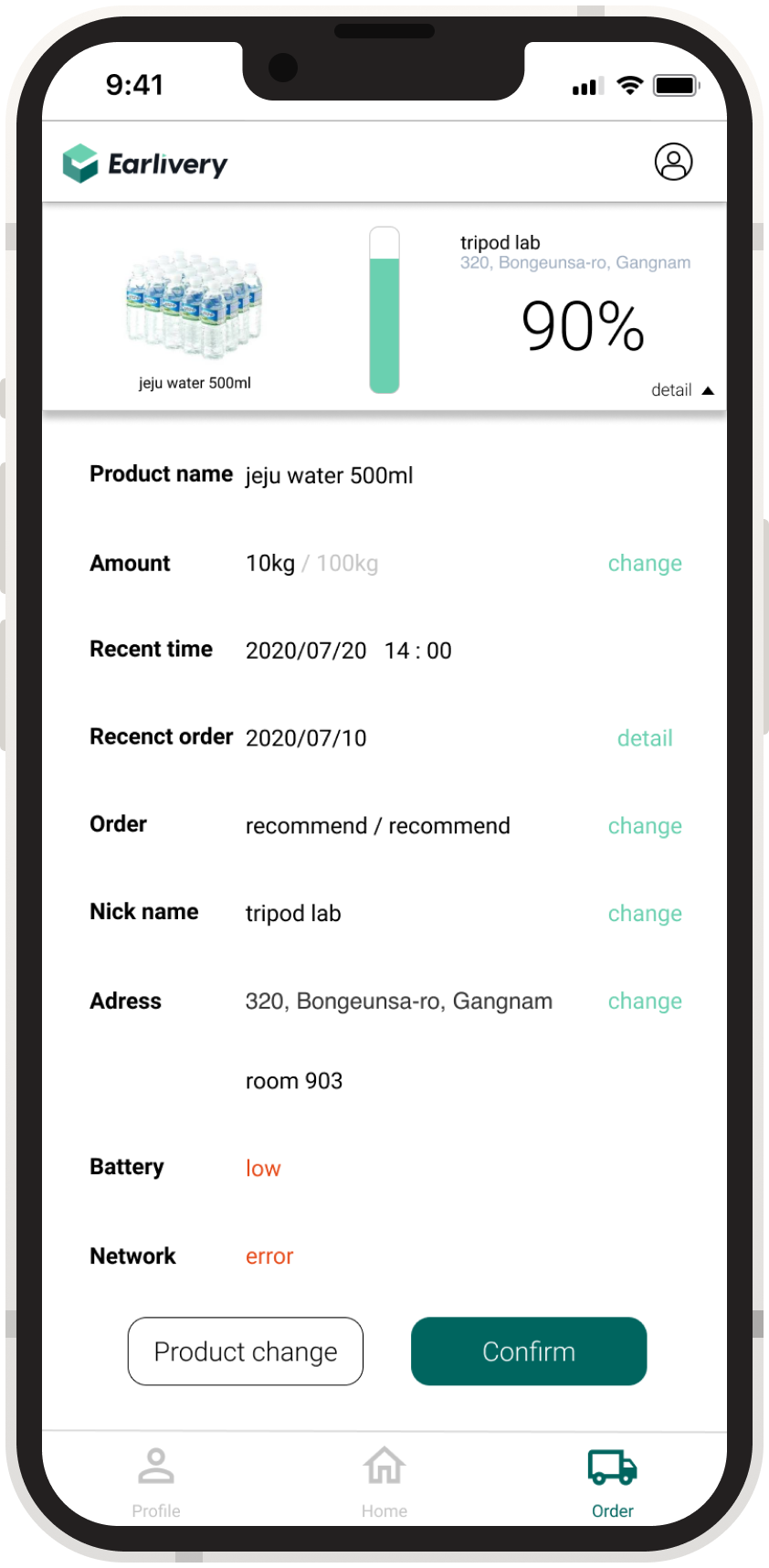
Task: Change the Amount value
Action: tap(645, 563)
